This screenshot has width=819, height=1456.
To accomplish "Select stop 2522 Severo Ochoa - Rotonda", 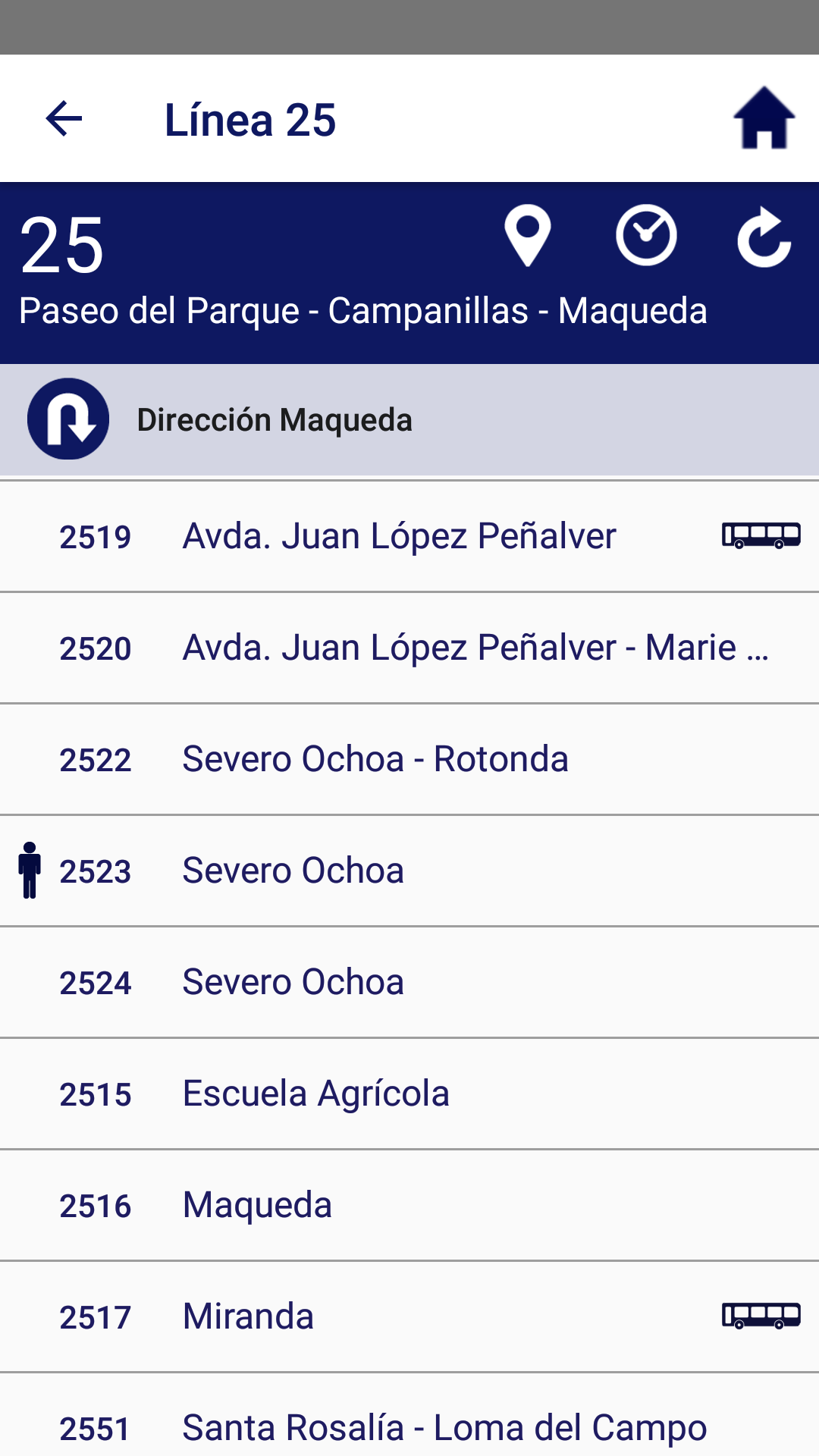I will 375,759.
